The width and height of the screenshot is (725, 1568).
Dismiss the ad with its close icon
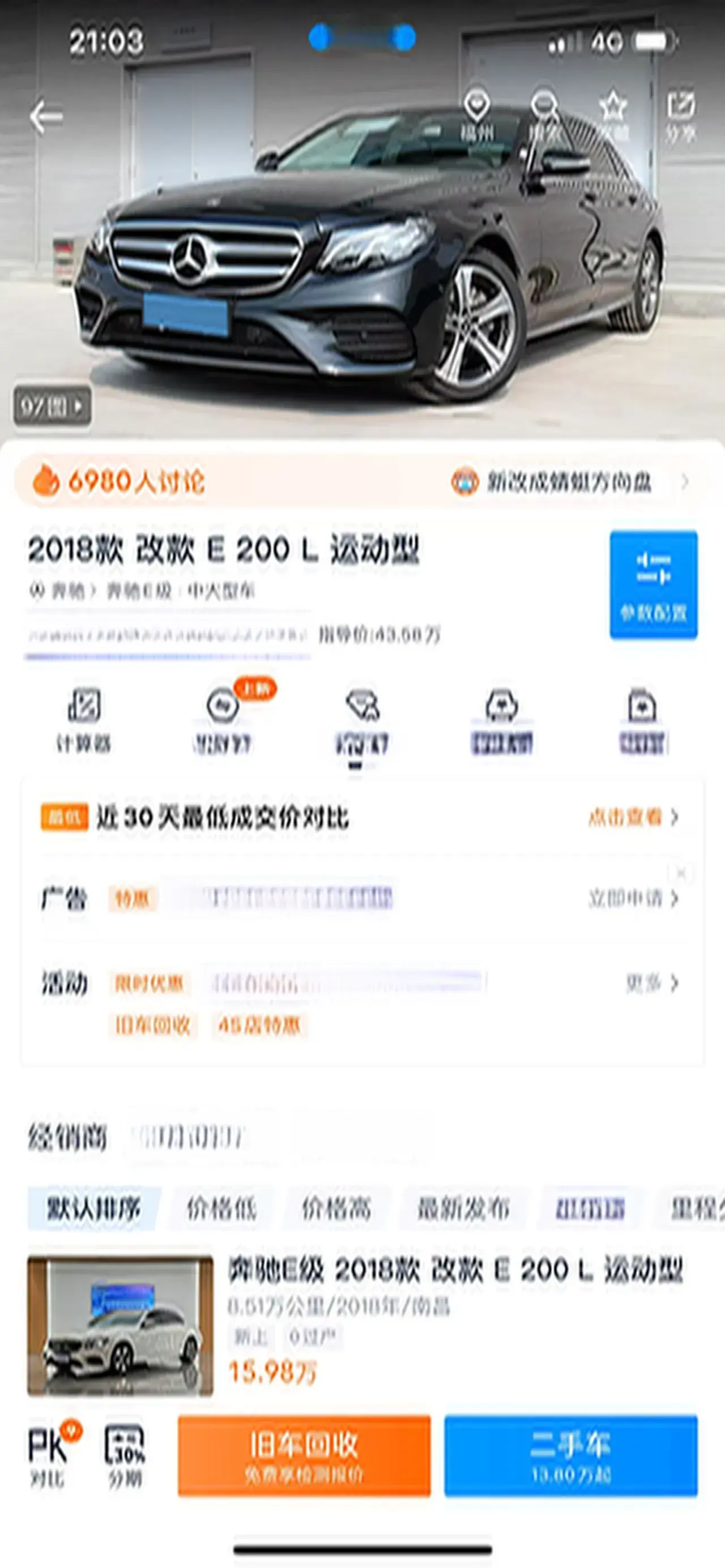click(x=681, y=874)
